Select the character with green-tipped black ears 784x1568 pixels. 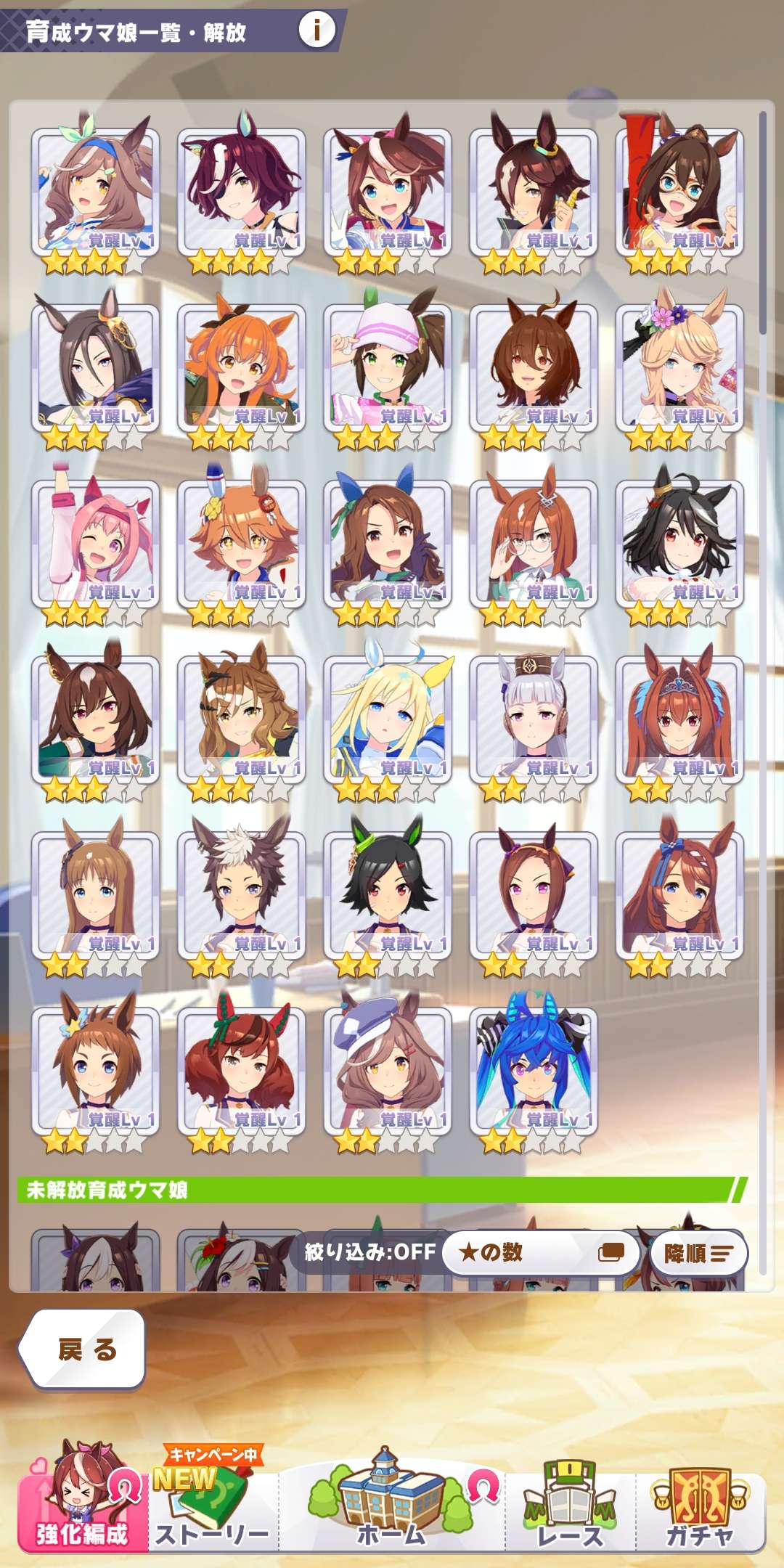coord(388,894)
